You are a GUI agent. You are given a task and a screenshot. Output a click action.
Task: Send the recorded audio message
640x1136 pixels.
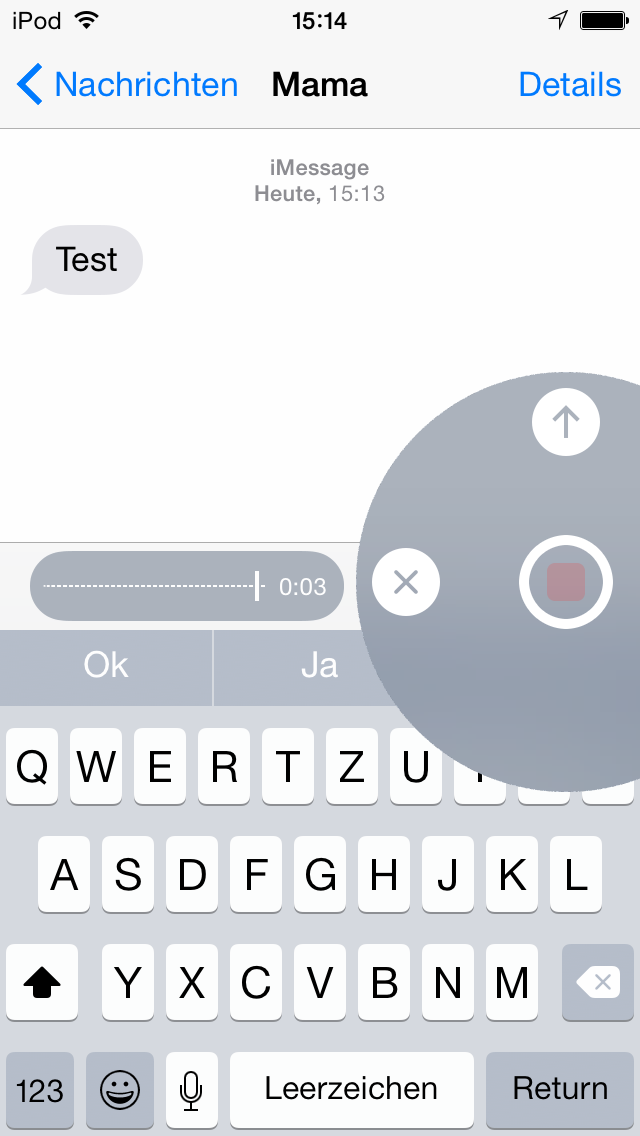(566, 423)
